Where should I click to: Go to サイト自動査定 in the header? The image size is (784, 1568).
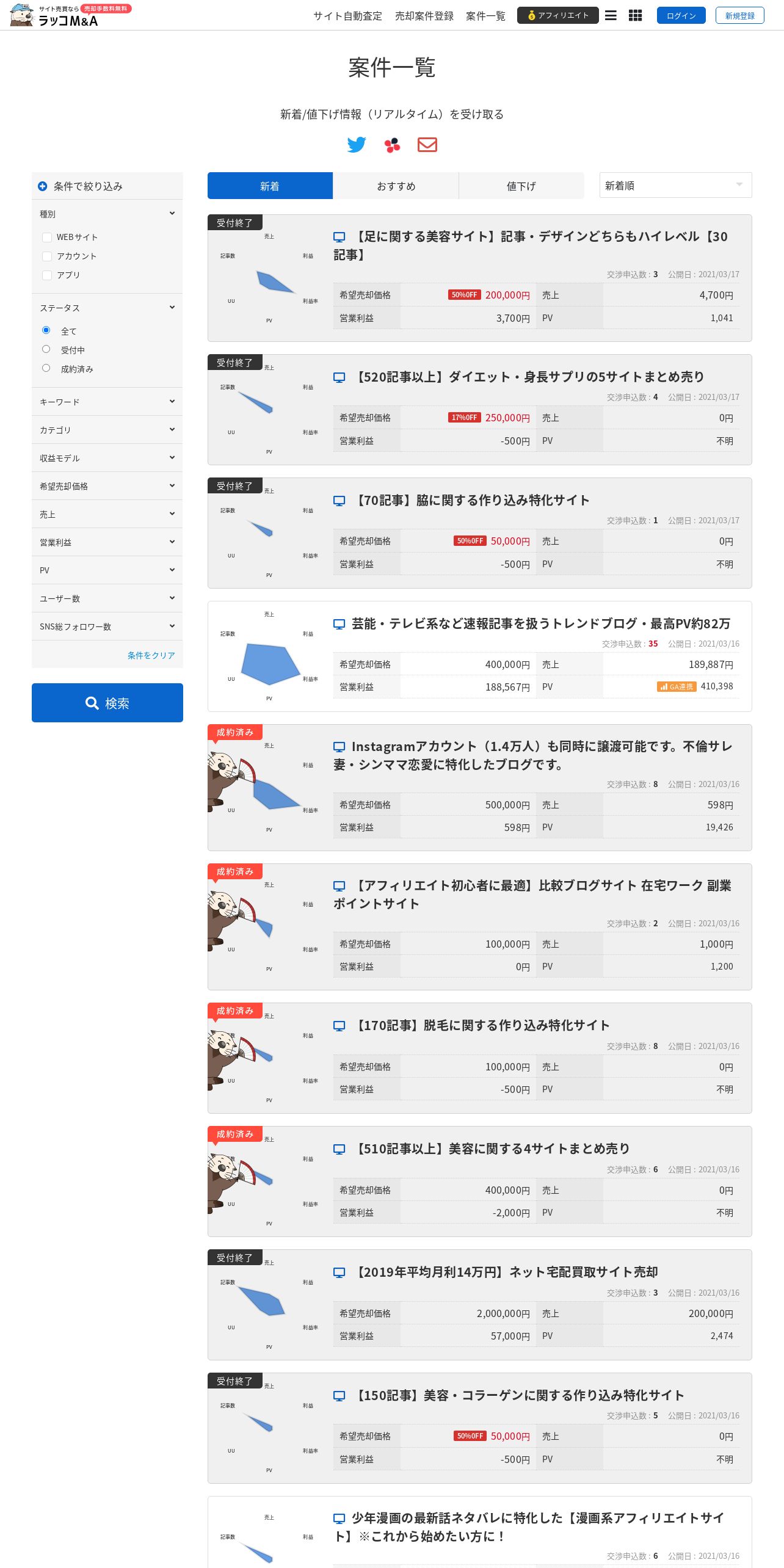pos(347,16)
